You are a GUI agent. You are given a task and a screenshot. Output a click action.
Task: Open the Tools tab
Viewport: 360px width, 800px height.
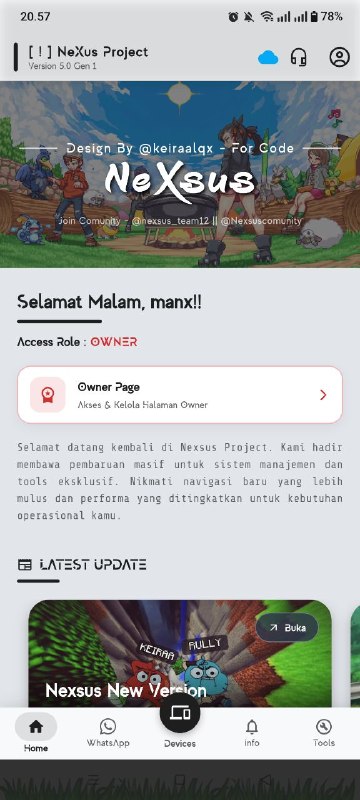coord(324,733)
